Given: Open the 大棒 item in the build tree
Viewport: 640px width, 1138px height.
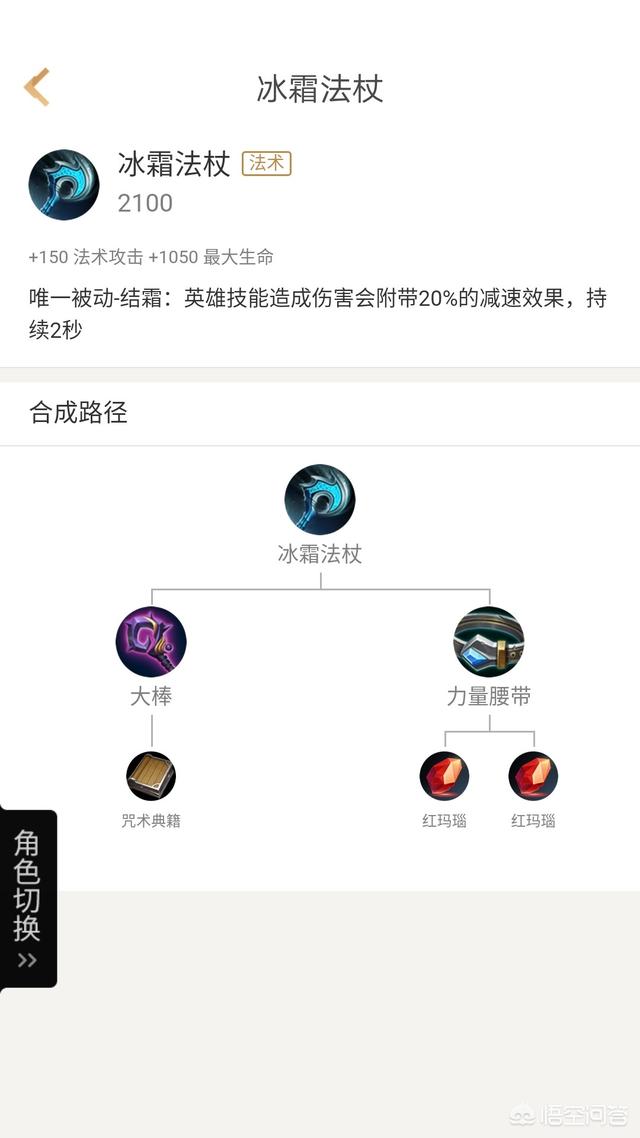Looking at the screenshot, I should point(151,642).
